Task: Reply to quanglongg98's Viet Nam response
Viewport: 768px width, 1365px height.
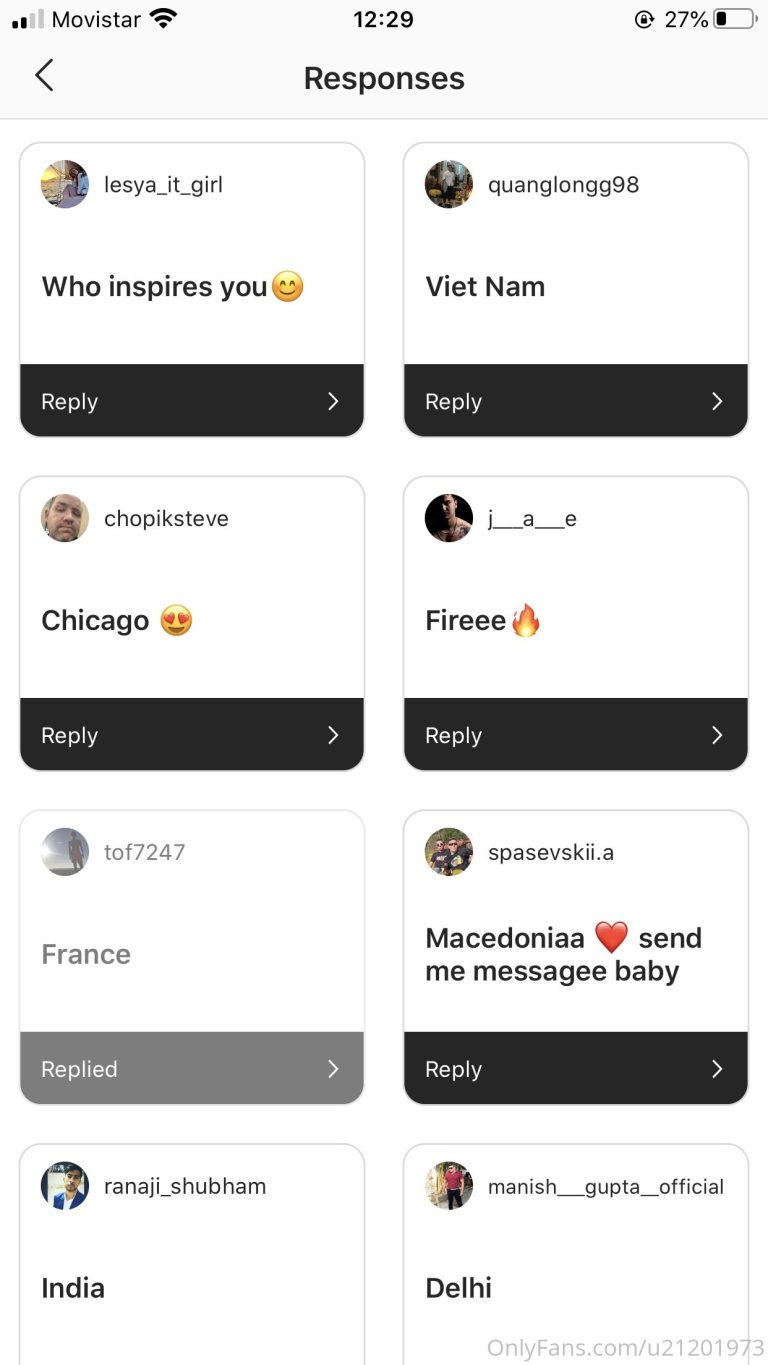Action: (576, 401)
